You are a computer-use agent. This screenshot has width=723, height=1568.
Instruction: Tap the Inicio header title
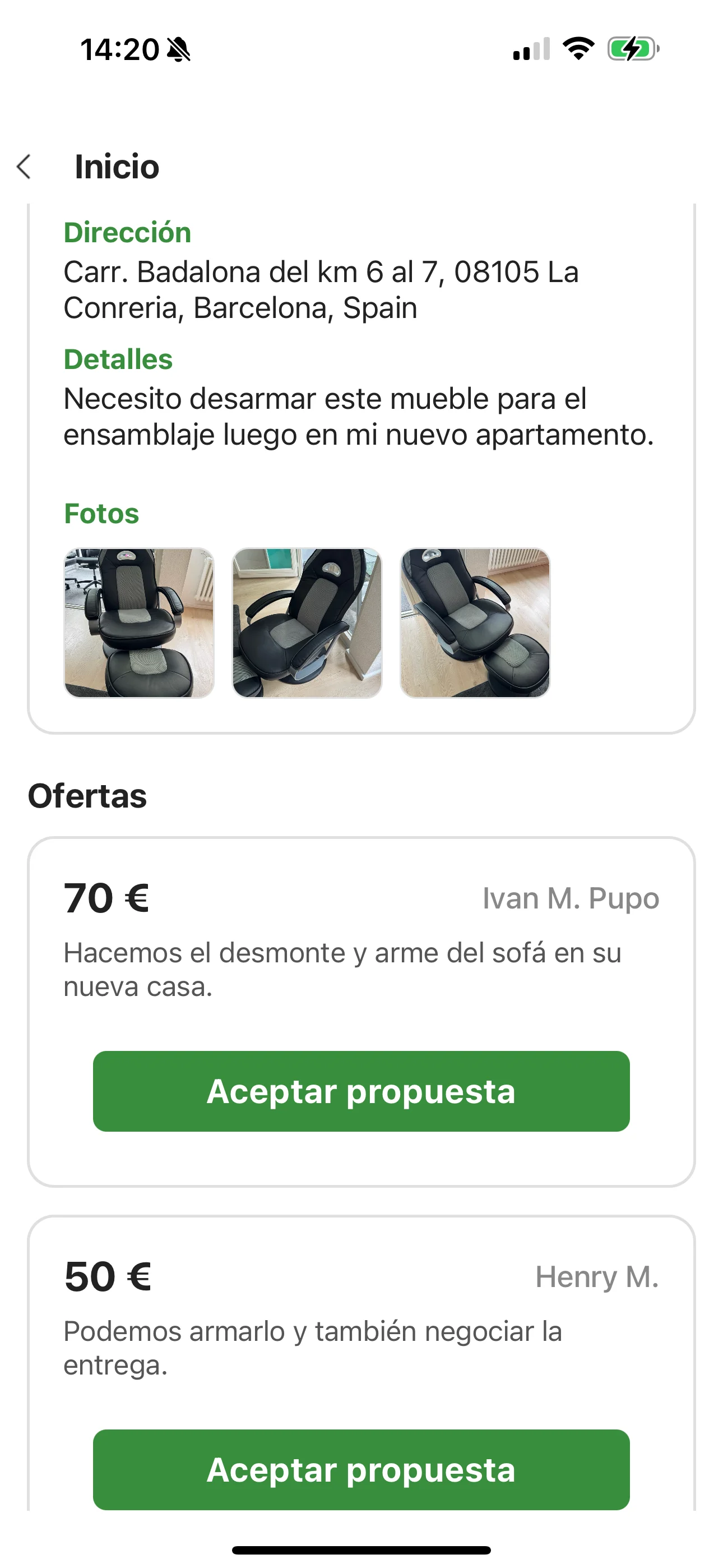(x=116, y=167)
